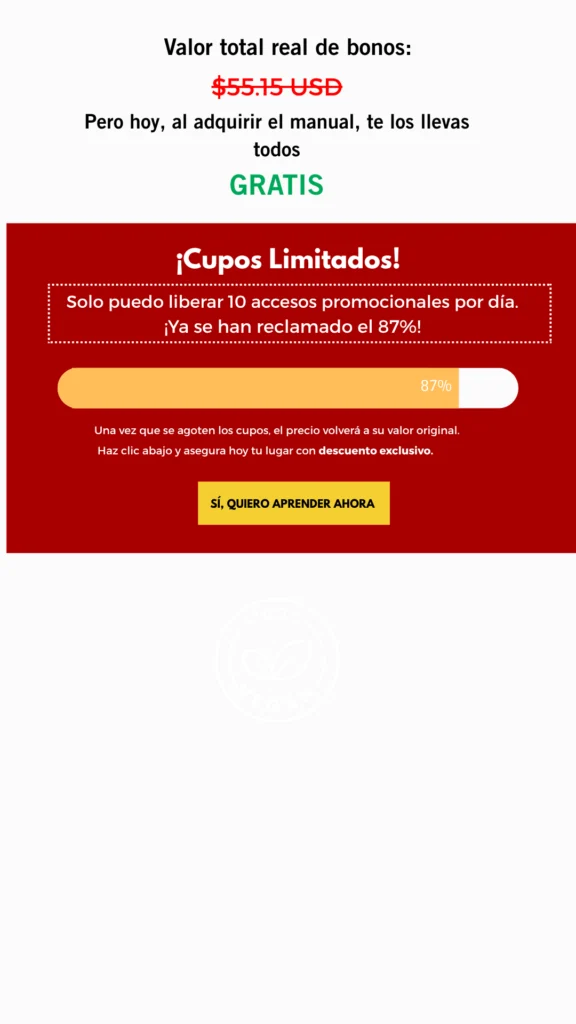Tap the SÍ, QUIERO APRENDER AHORA button
Image resolution: width=576 pixels, height=1024 pixels.
pyautogui.click(x=293, y=503)
